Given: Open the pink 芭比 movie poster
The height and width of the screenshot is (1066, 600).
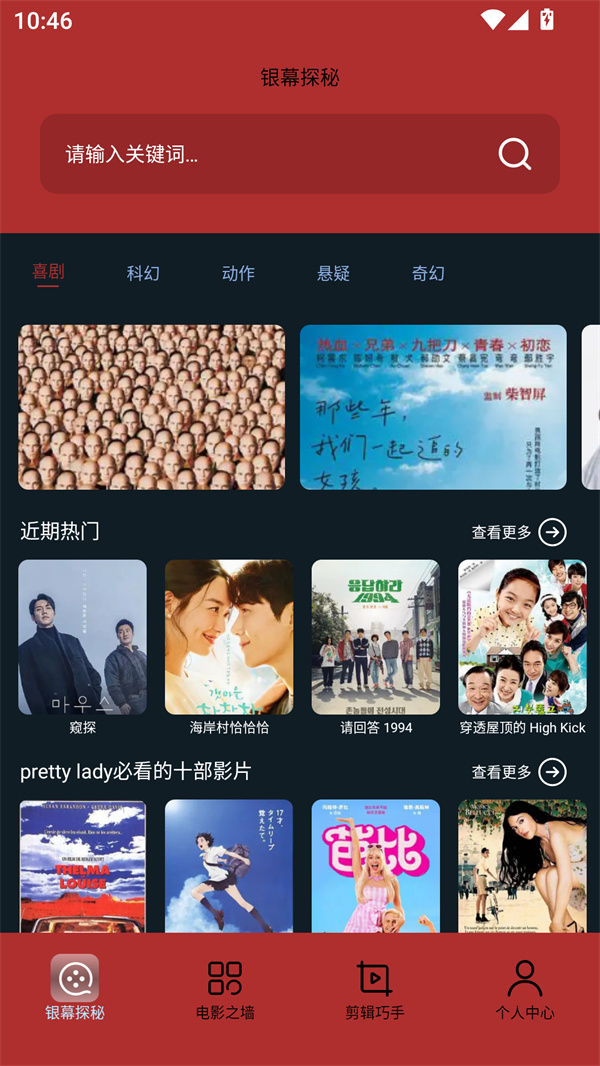Looking at the screenshot, I should (x=376, y=866).
